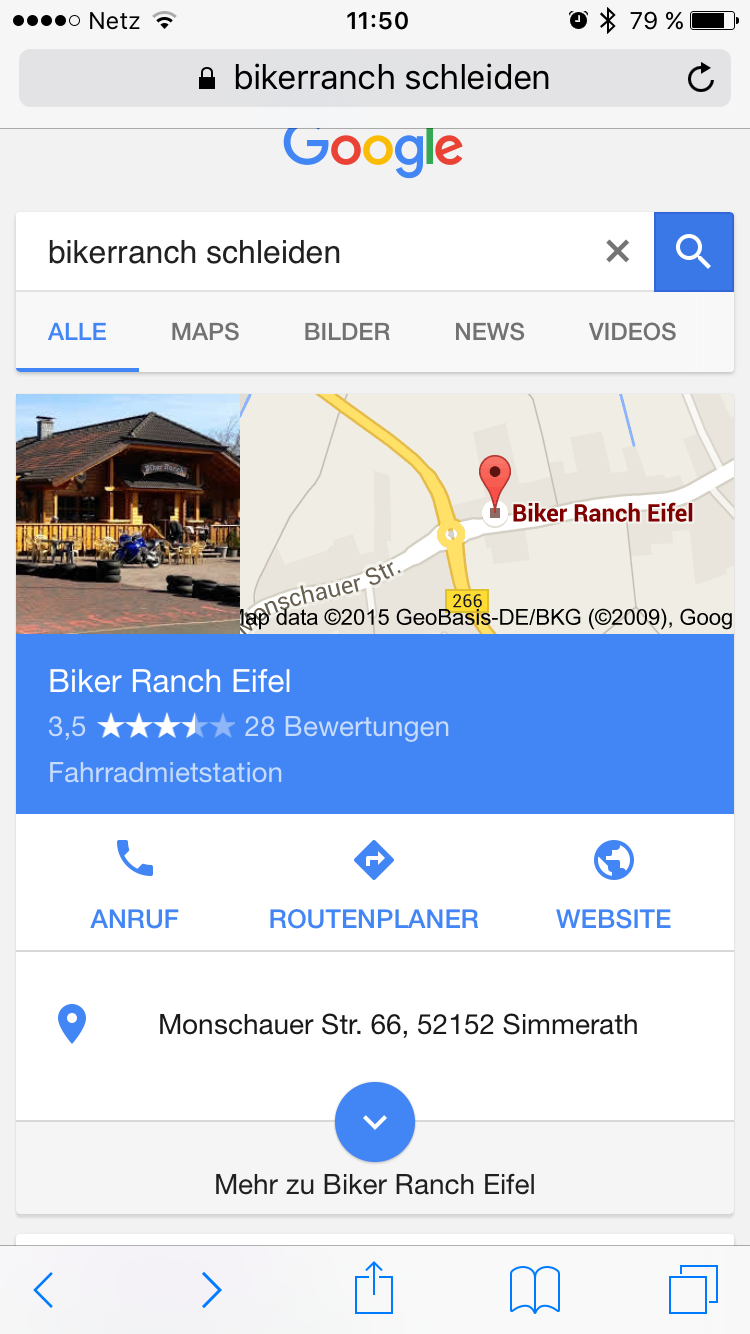Open the NEWS results tab
This screenshot has width=750, height=1334.
[489, 332]
